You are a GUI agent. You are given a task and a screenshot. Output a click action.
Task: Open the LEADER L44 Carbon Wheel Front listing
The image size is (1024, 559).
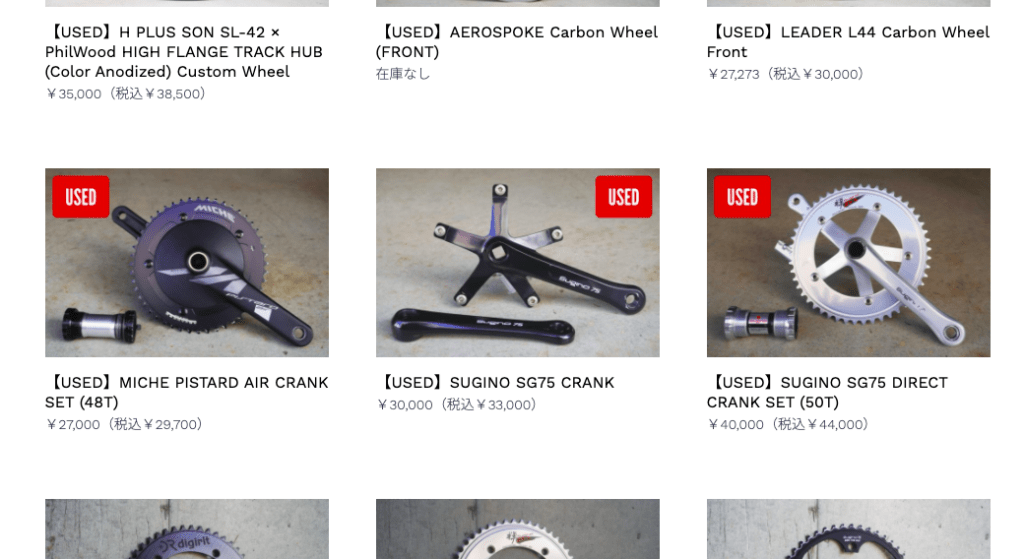coord(847,42)
